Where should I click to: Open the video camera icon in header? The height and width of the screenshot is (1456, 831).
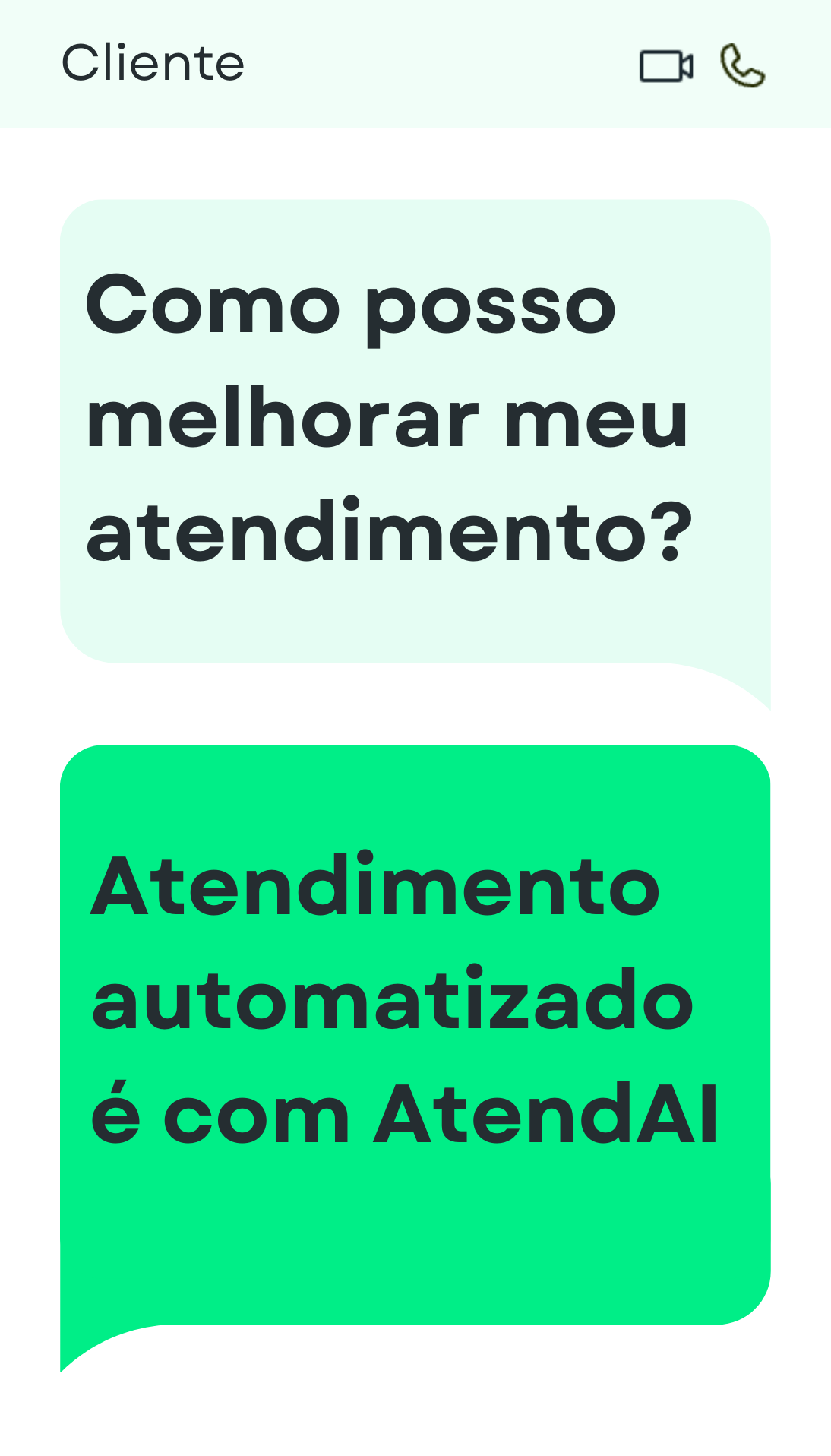coord(665,67)
